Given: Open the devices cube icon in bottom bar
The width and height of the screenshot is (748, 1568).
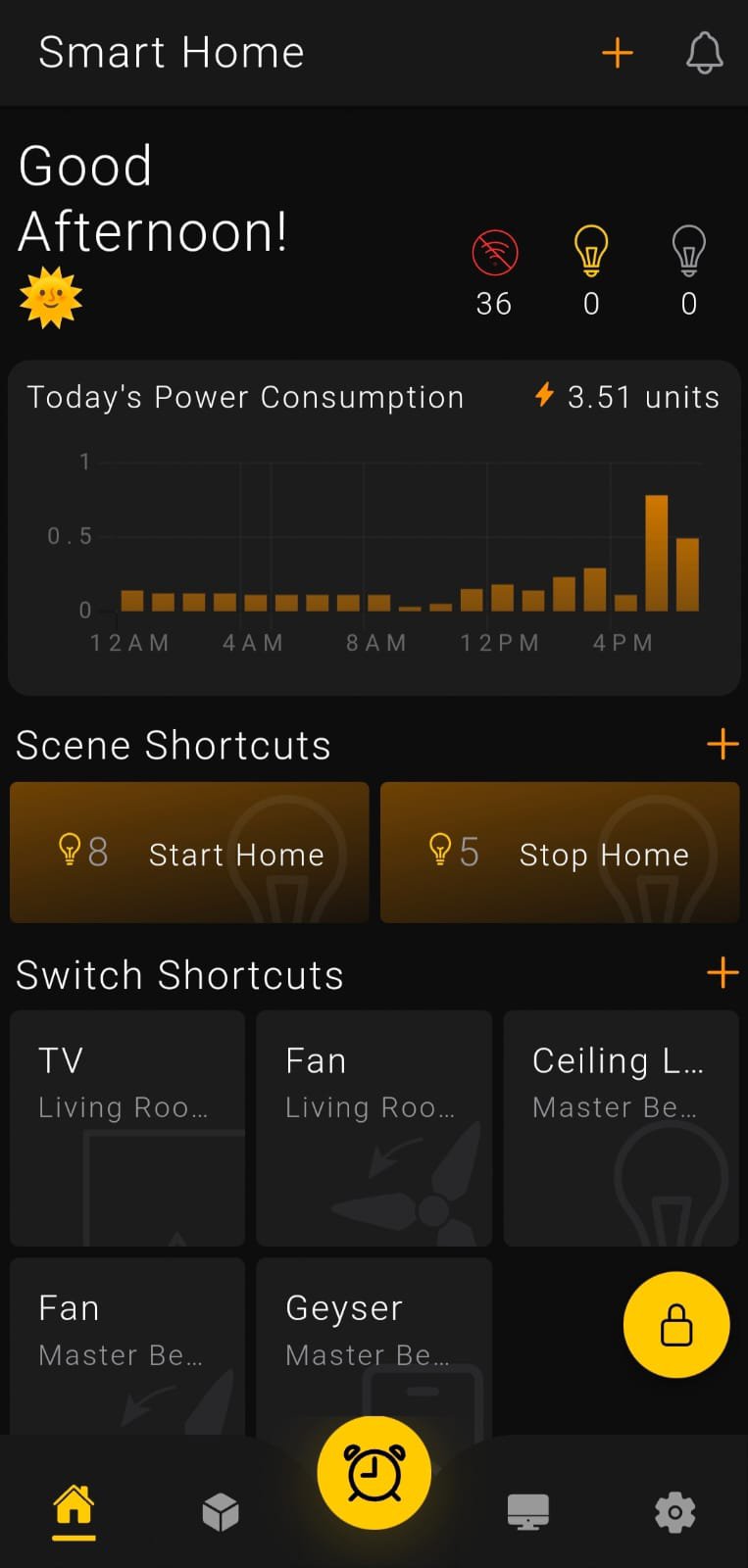Looking at the screenshot, I should pyautogui.click(x=221, y=1511).
